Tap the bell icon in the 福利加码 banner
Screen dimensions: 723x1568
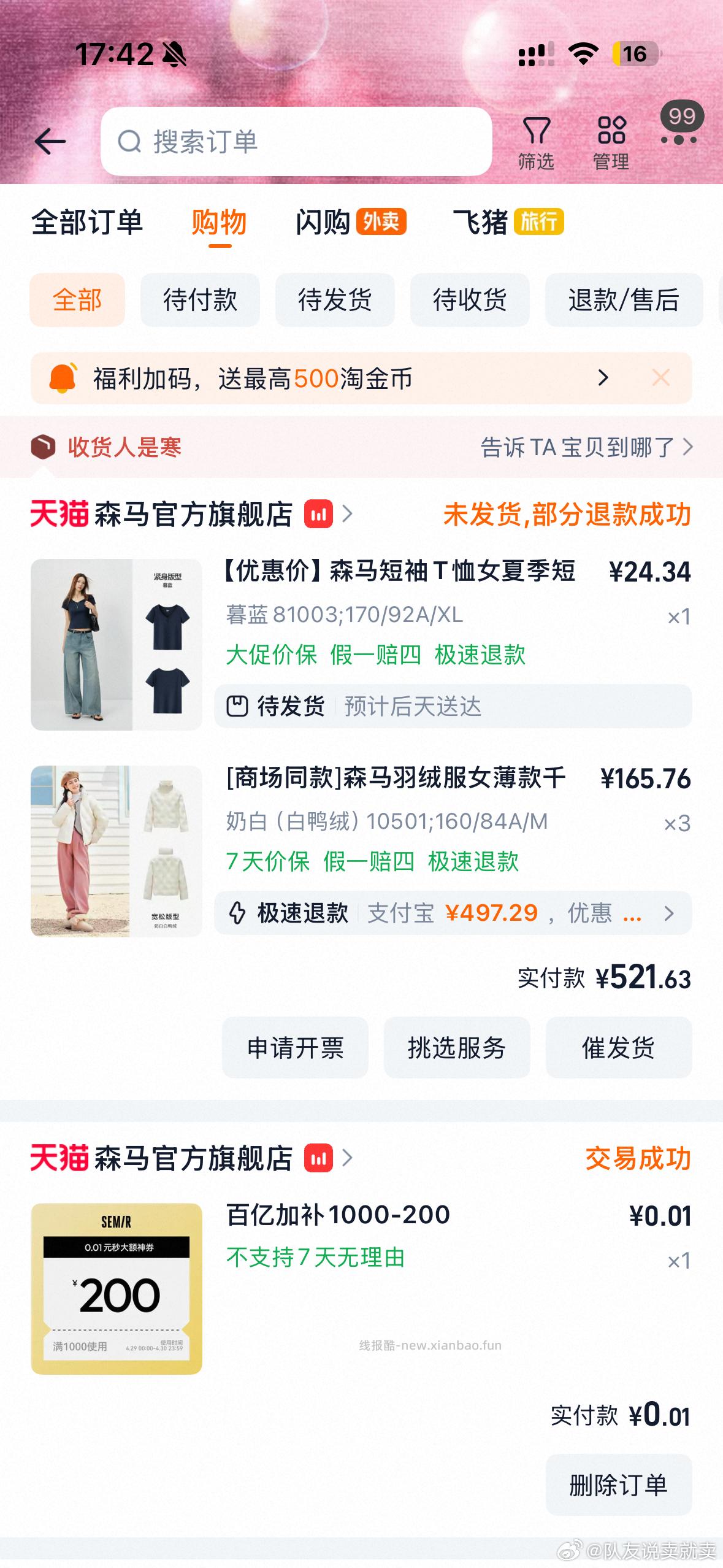[x=63, y=378]
